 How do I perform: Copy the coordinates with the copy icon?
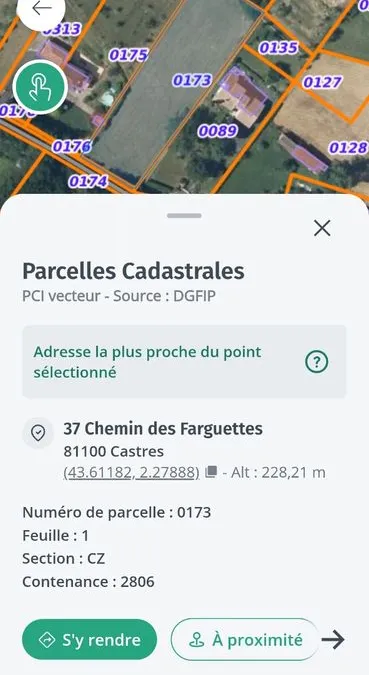(x=211, y=472)
